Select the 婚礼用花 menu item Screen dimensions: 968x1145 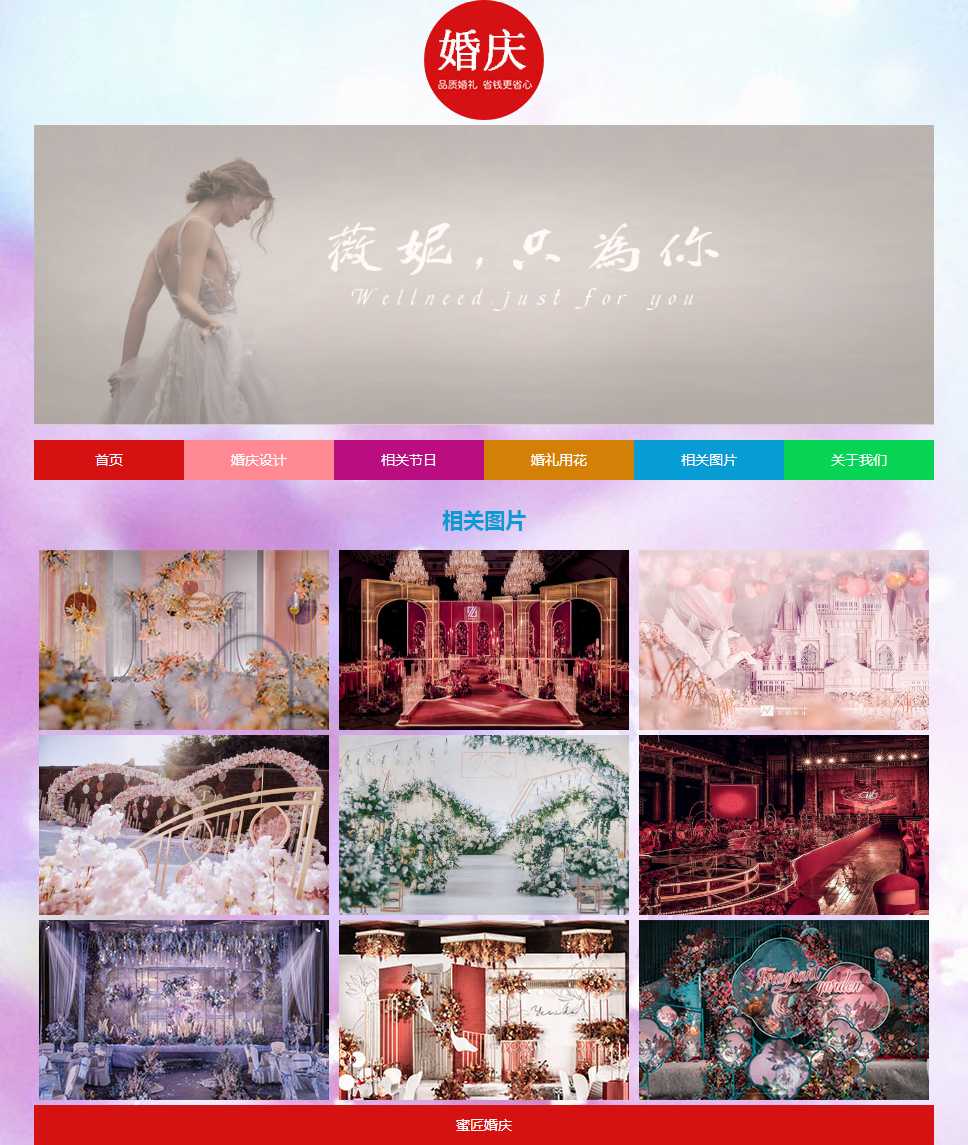(x=559, y=460)
